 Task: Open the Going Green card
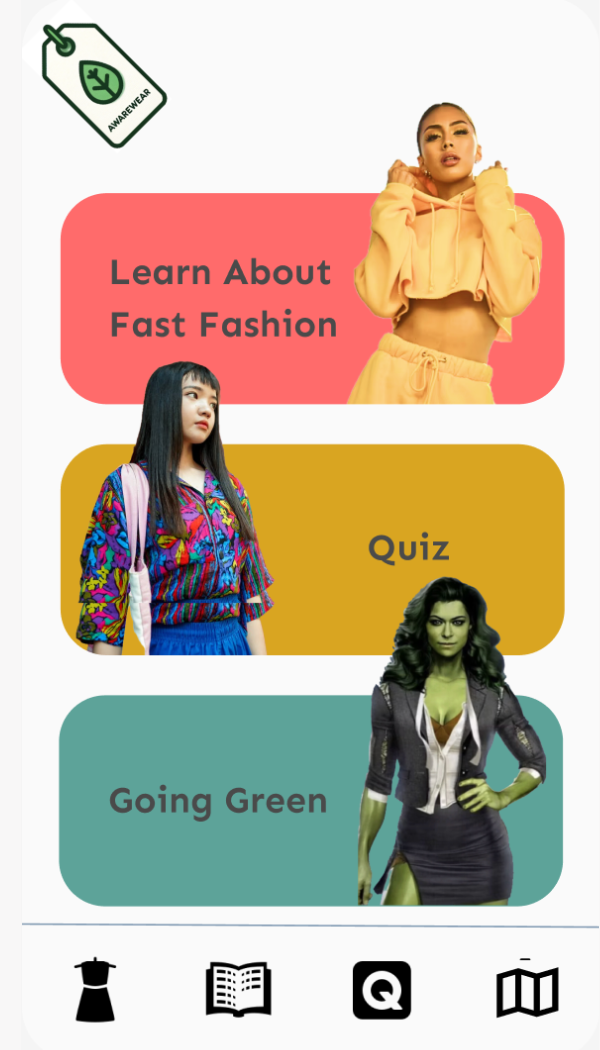(218, 801)
